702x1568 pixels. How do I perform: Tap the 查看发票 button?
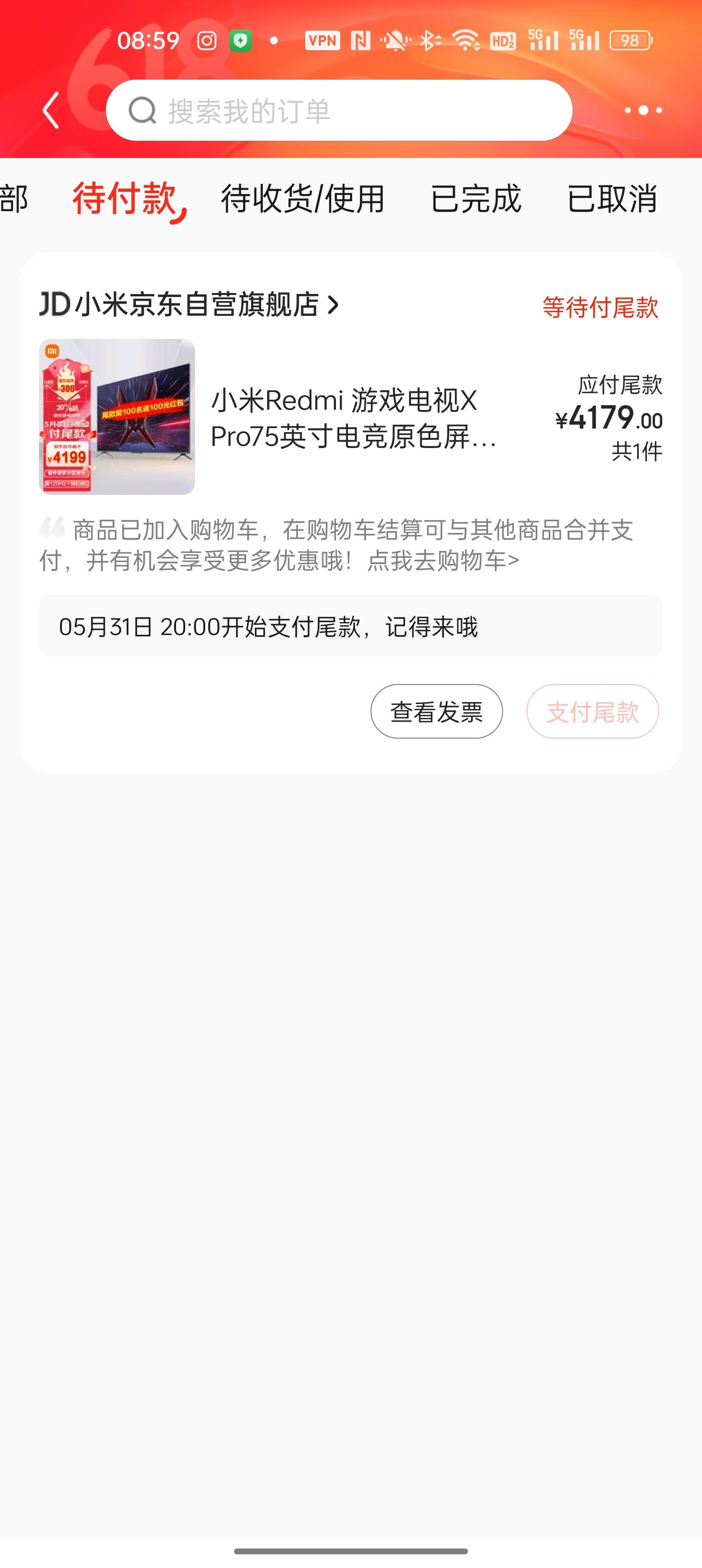(436, 711)
